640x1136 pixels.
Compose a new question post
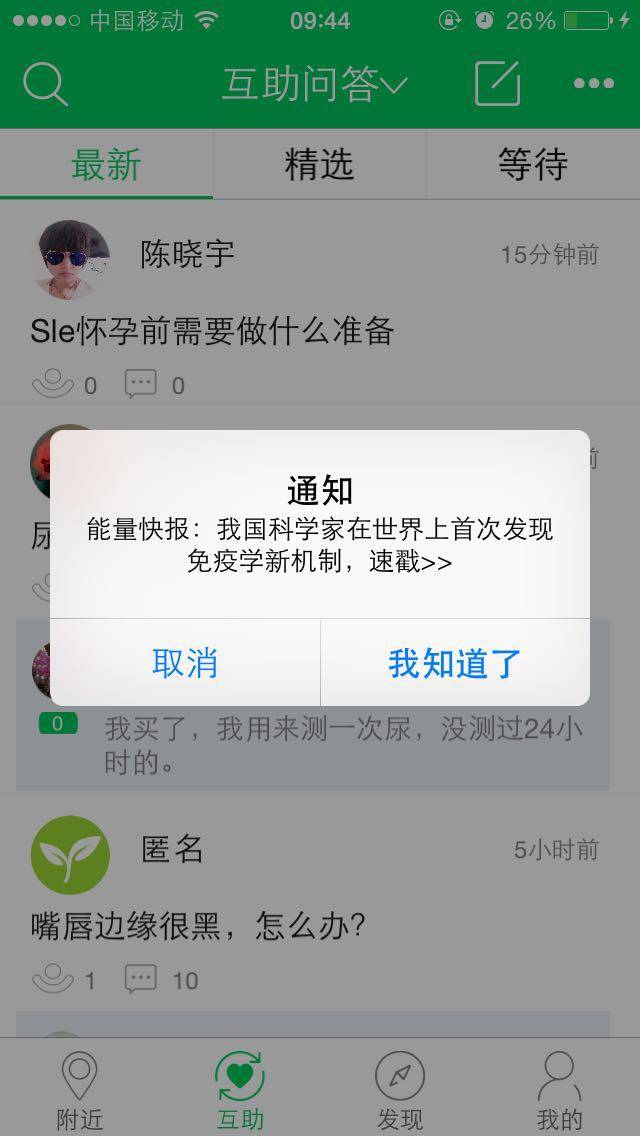point(497,84)
